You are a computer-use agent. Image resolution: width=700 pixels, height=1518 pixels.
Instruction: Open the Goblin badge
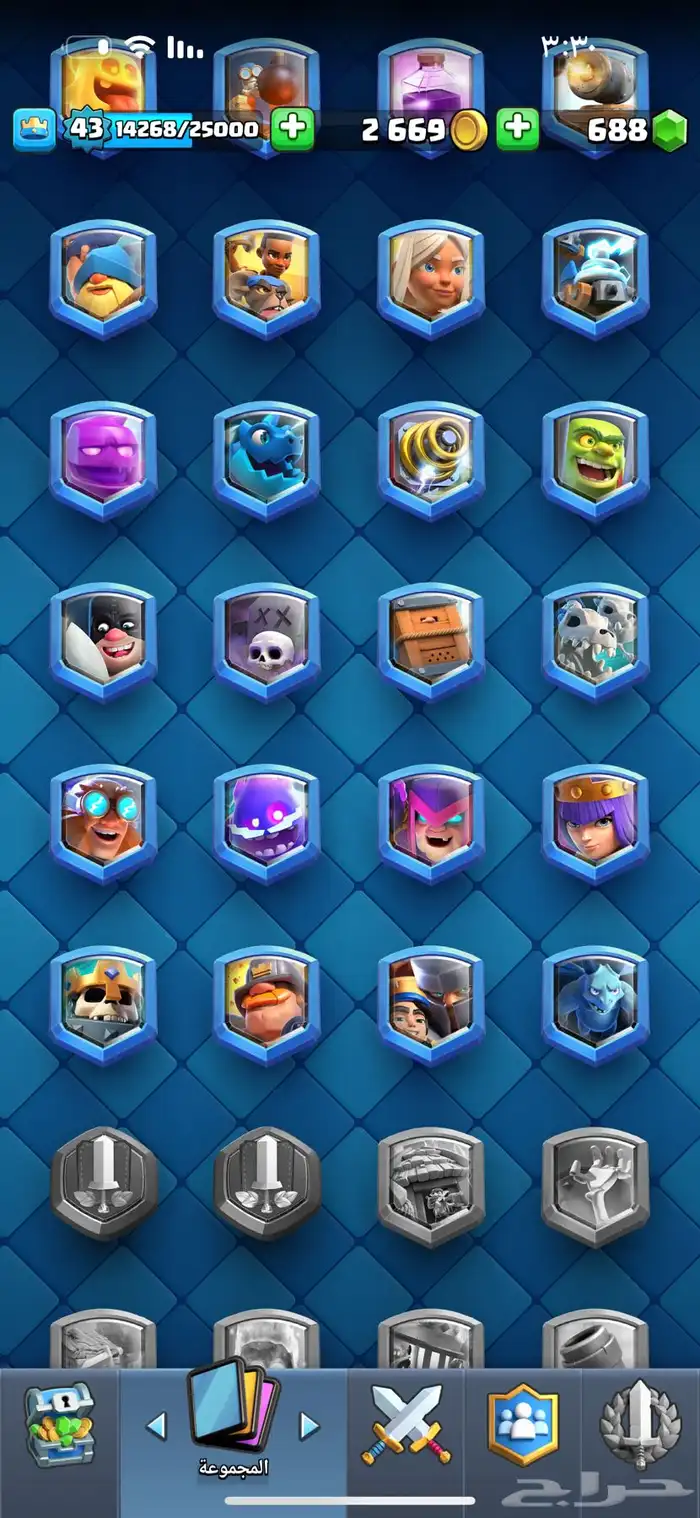595,460
